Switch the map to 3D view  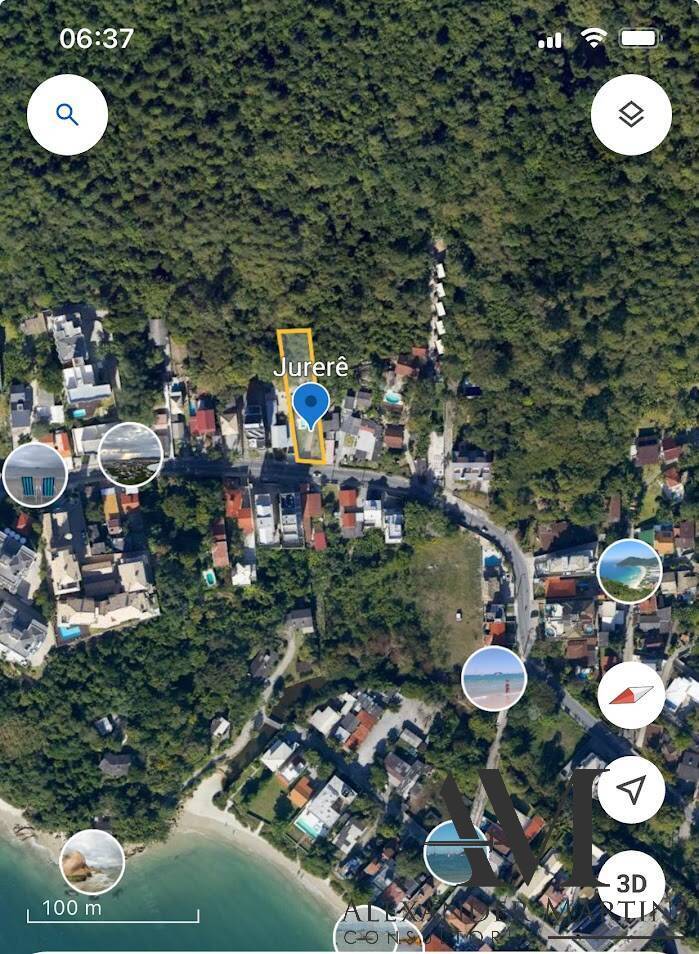pos(631,883)
